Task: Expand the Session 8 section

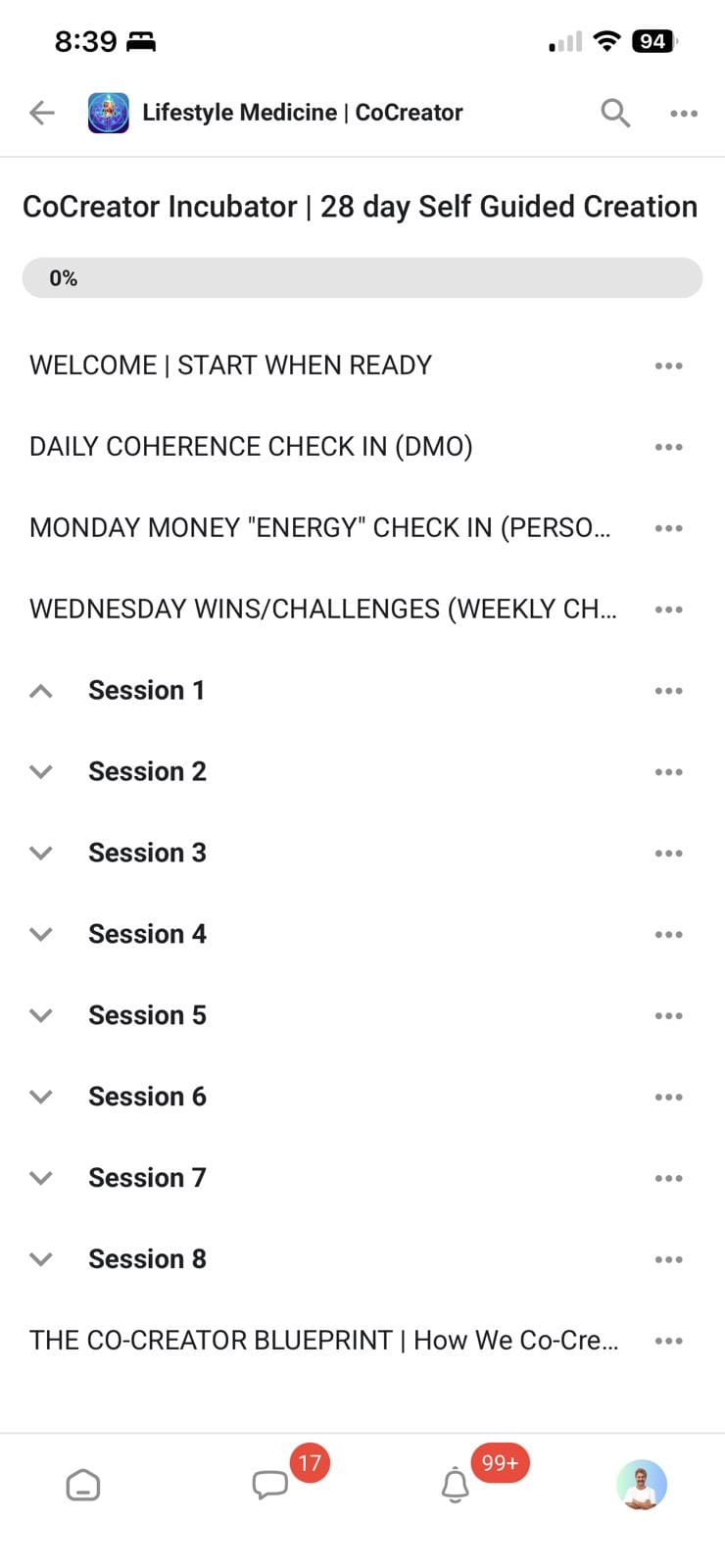Action: click(41, 1260)
